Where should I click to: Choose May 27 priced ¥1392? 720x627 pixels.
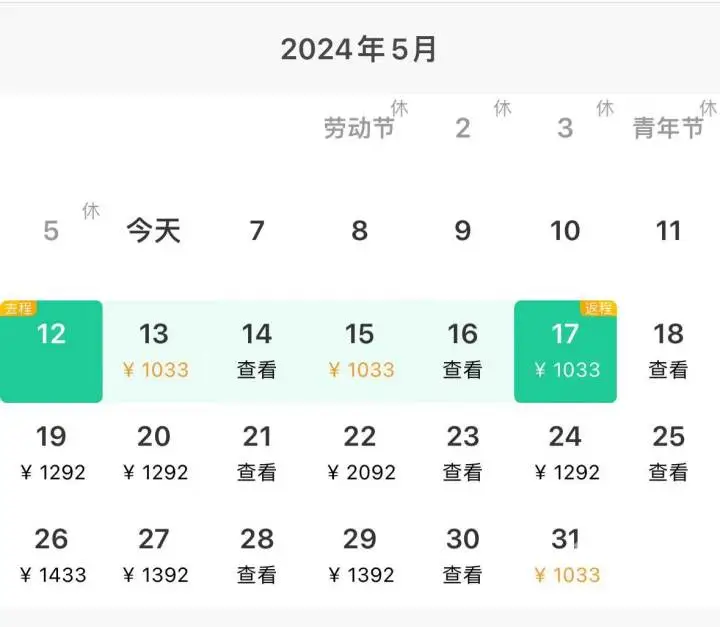pyautogui.click(x=154, y=556)
